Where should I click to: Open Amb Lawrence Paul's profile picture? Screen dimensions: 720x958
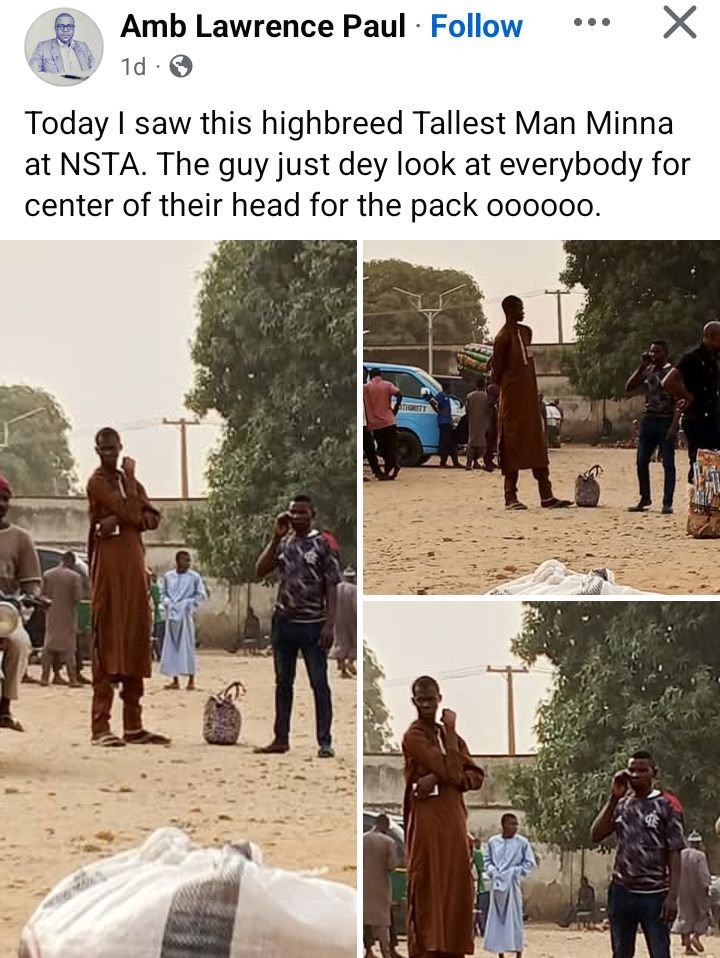coord(64,46)
